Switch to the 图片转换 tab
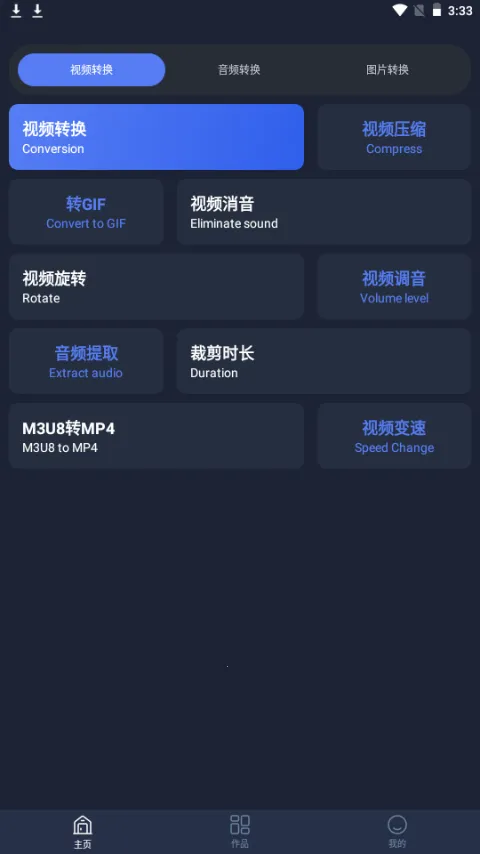 pyautogui.click(x=387, y=70)
